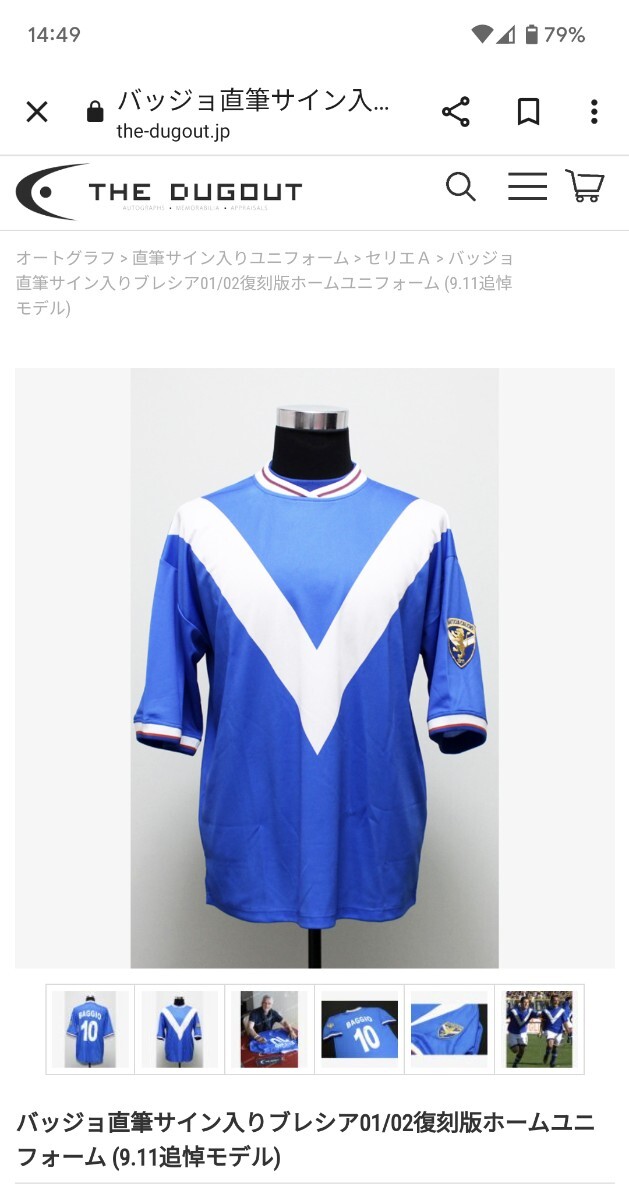The width and height of the screenshot is (629, 1200).
Task: Open the セリエA breadcrumb category
Action: 397,258
